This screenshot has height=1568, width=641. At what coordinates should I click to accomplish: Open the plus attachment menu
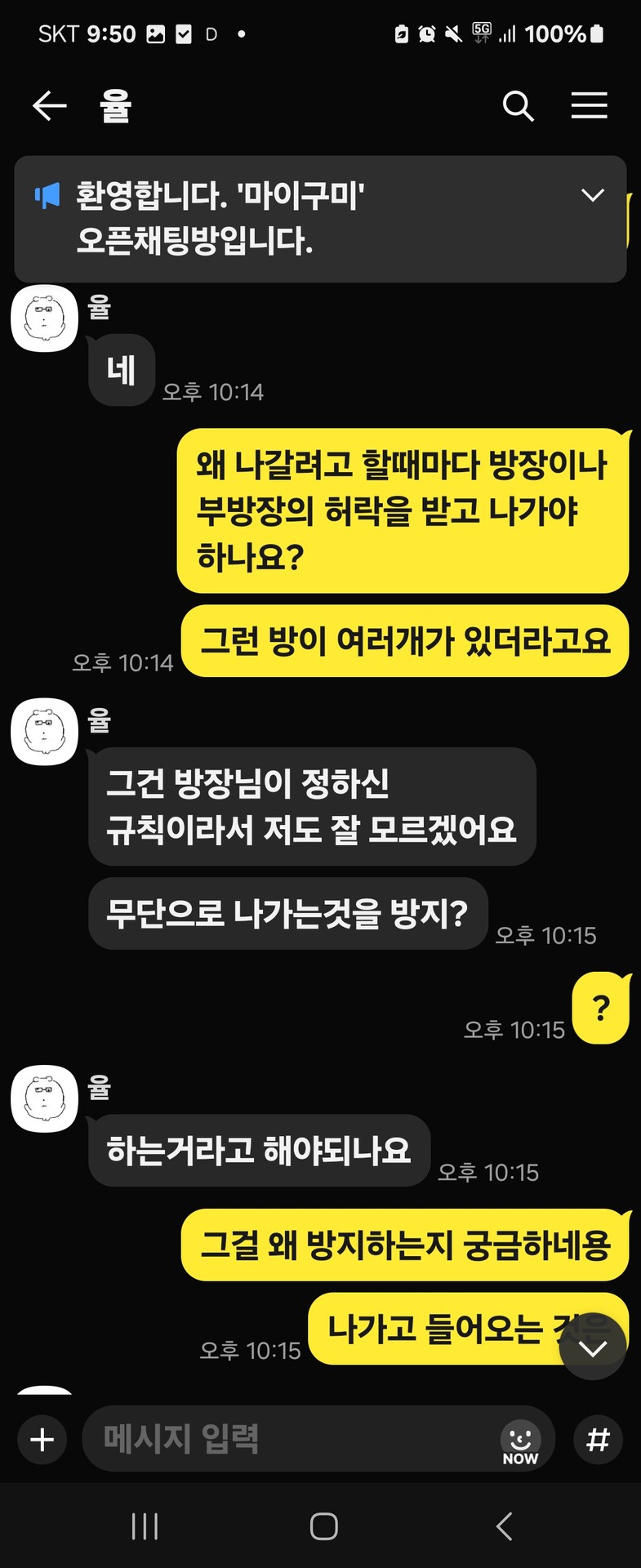[42, 1440]
